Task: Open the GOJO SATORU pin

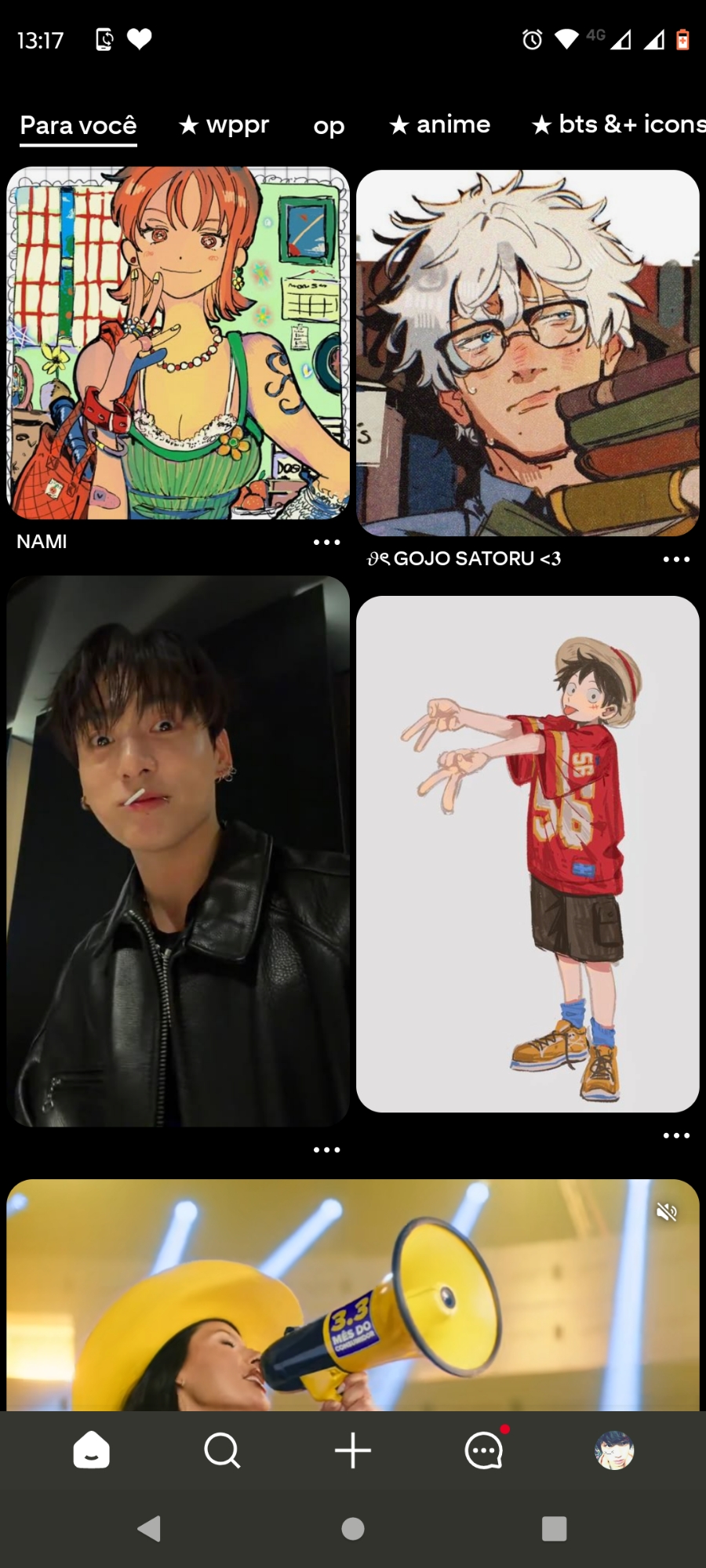Action: [x=527, y=353]
